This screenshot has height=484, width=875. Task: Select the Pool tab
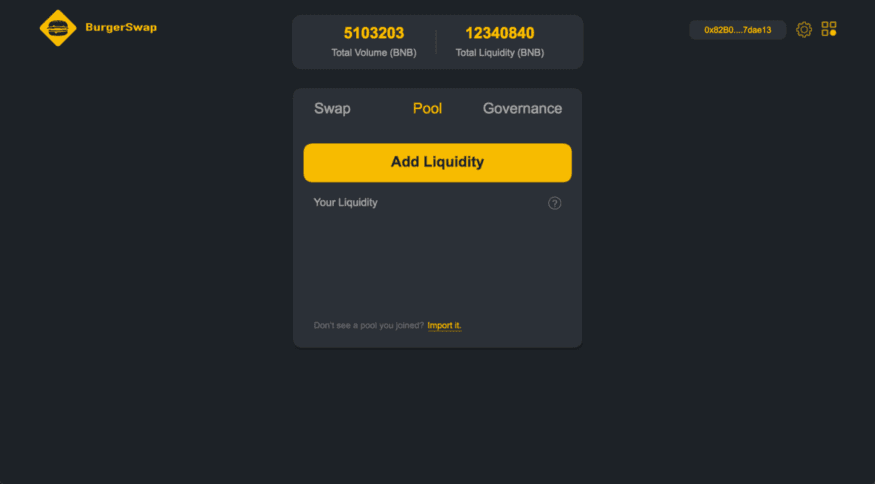click(x=427, y=108)
